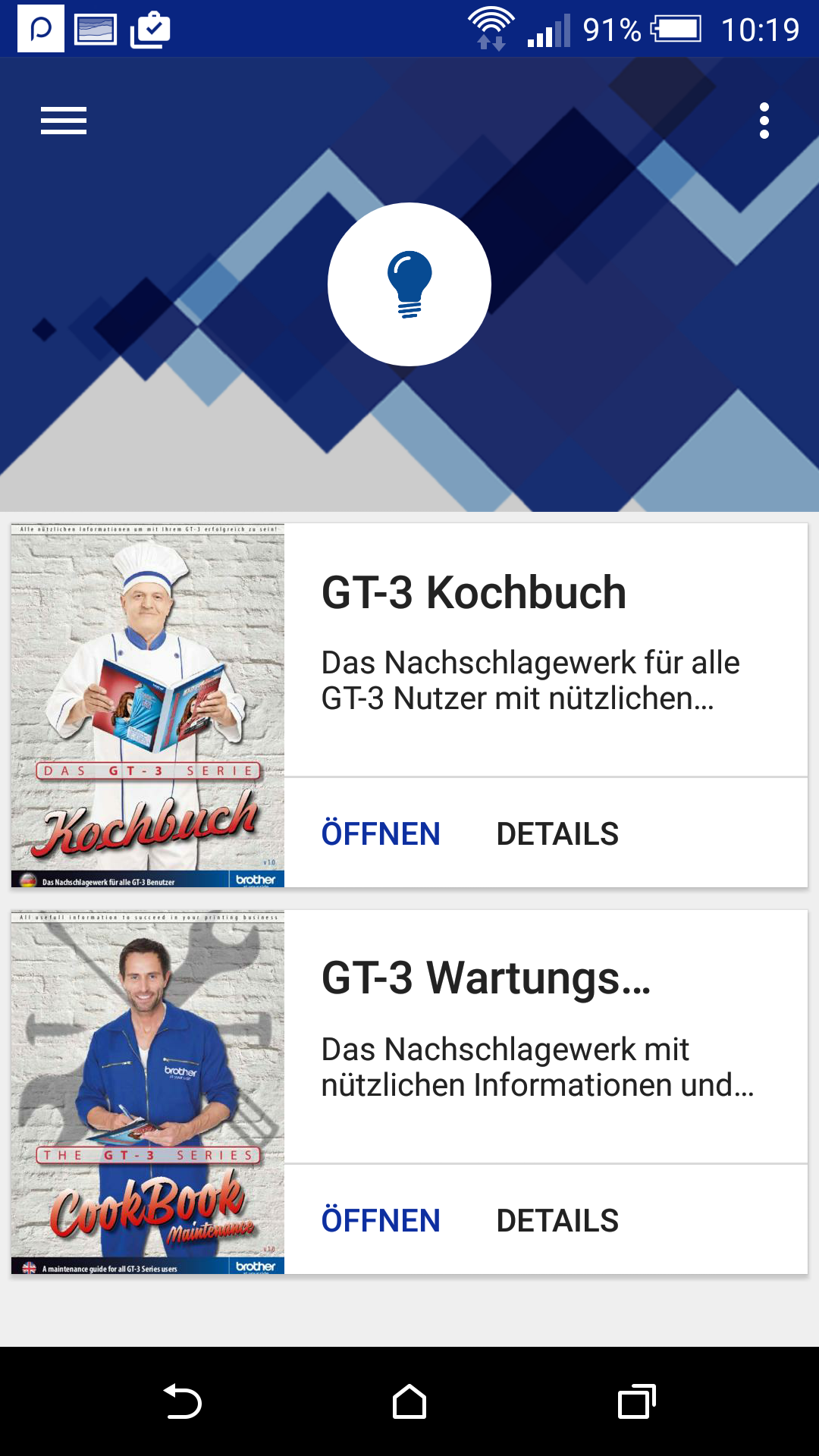Viewport: 819px width, 1456px height.
Task: Open the three-dot overflow menu
Action: (764, 121)
